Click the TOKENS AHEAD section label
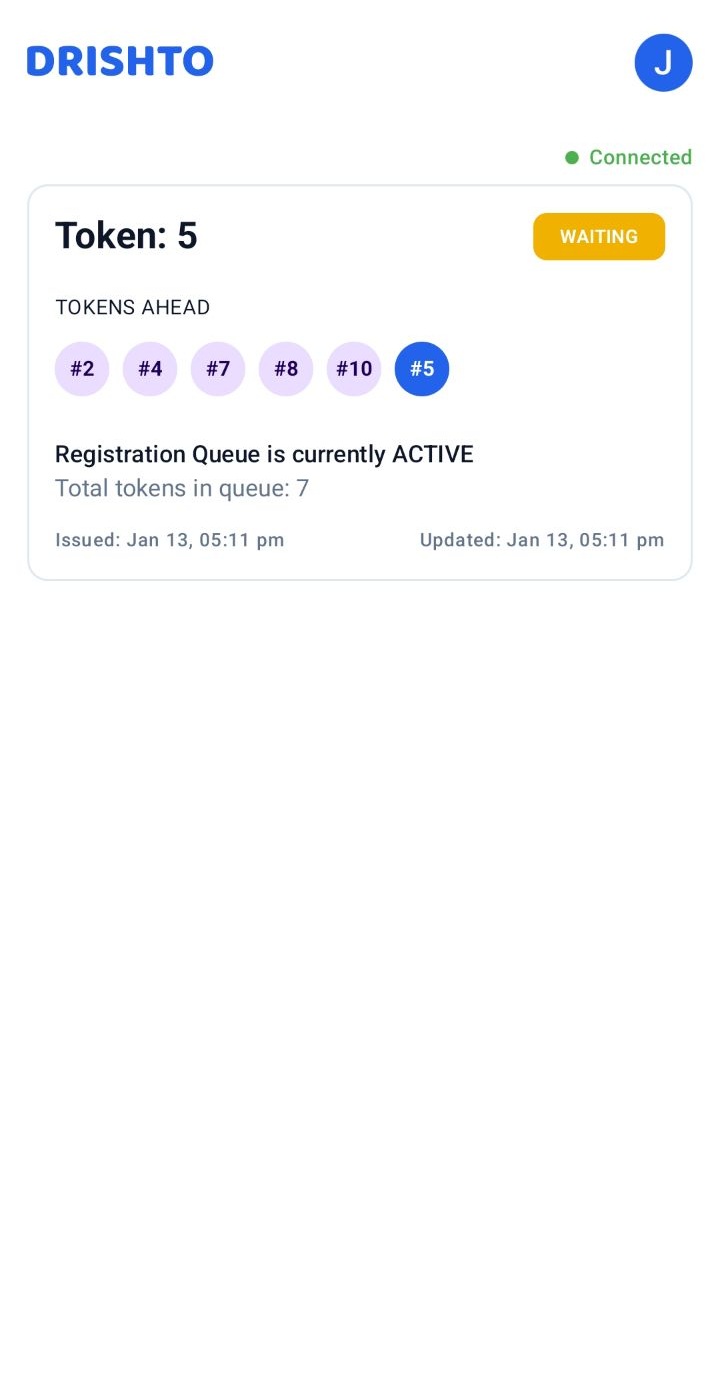This screenshot has height=1382, width=720. [x=132, y=307]
